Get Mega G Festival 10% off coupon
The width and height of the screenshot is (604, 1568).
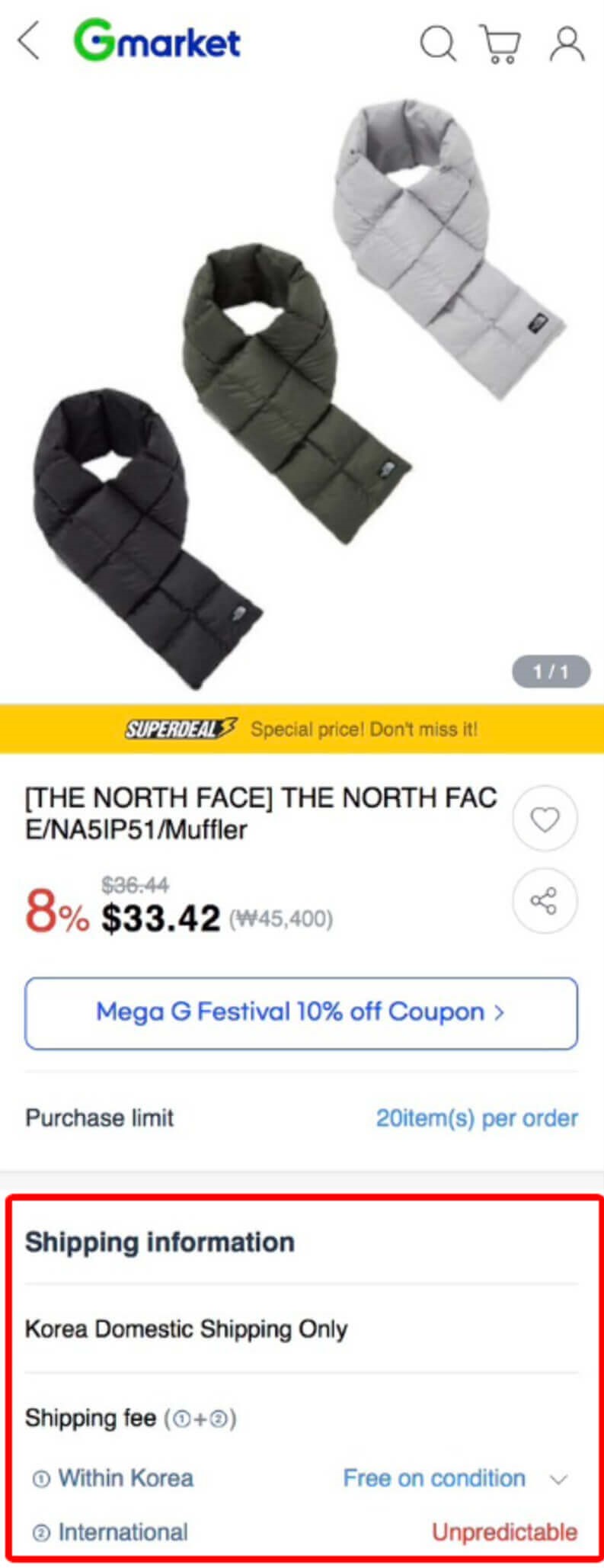(x=301, y=1012)
